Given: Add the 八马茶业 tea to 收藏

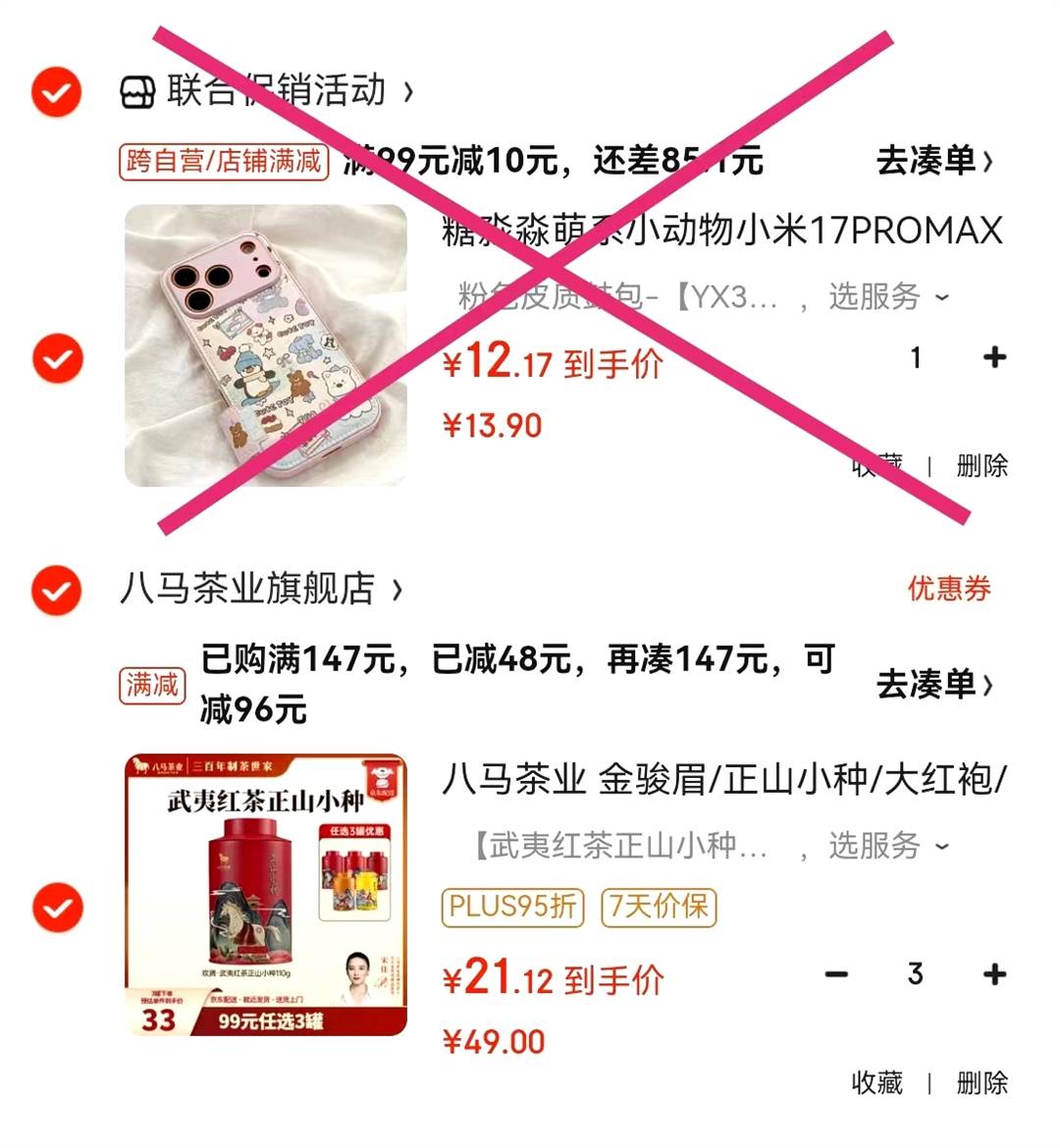Looking at the screenshot, I should click(876, 1082).
